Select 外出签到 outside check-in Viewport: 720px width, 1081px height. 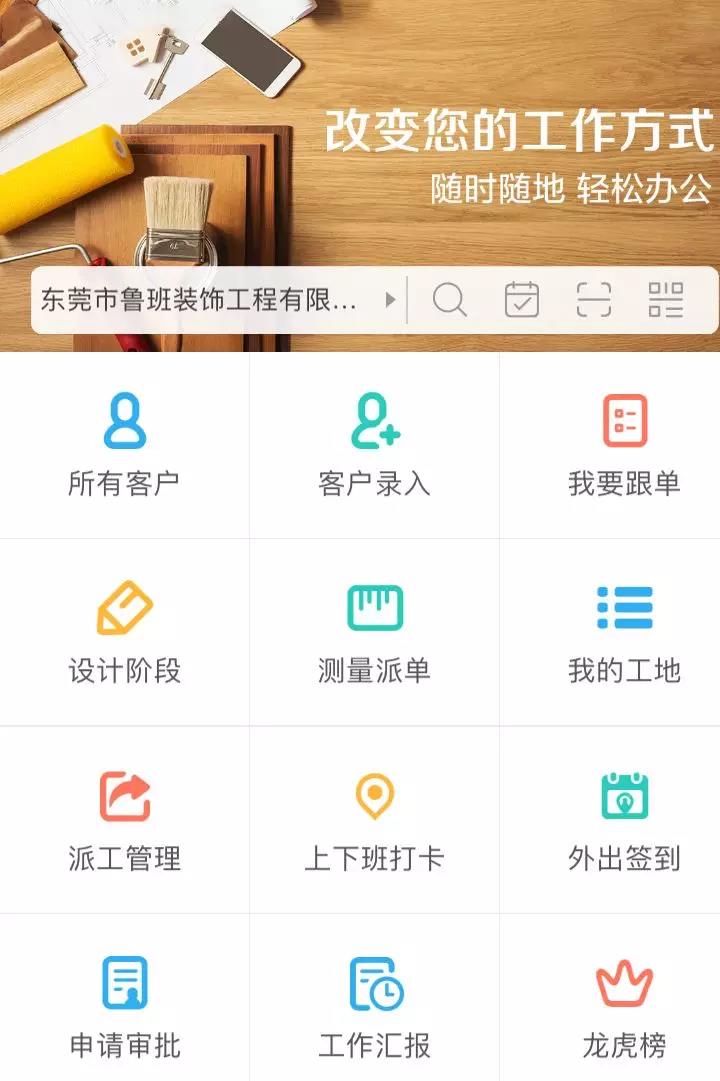click(x=625, y=820)
